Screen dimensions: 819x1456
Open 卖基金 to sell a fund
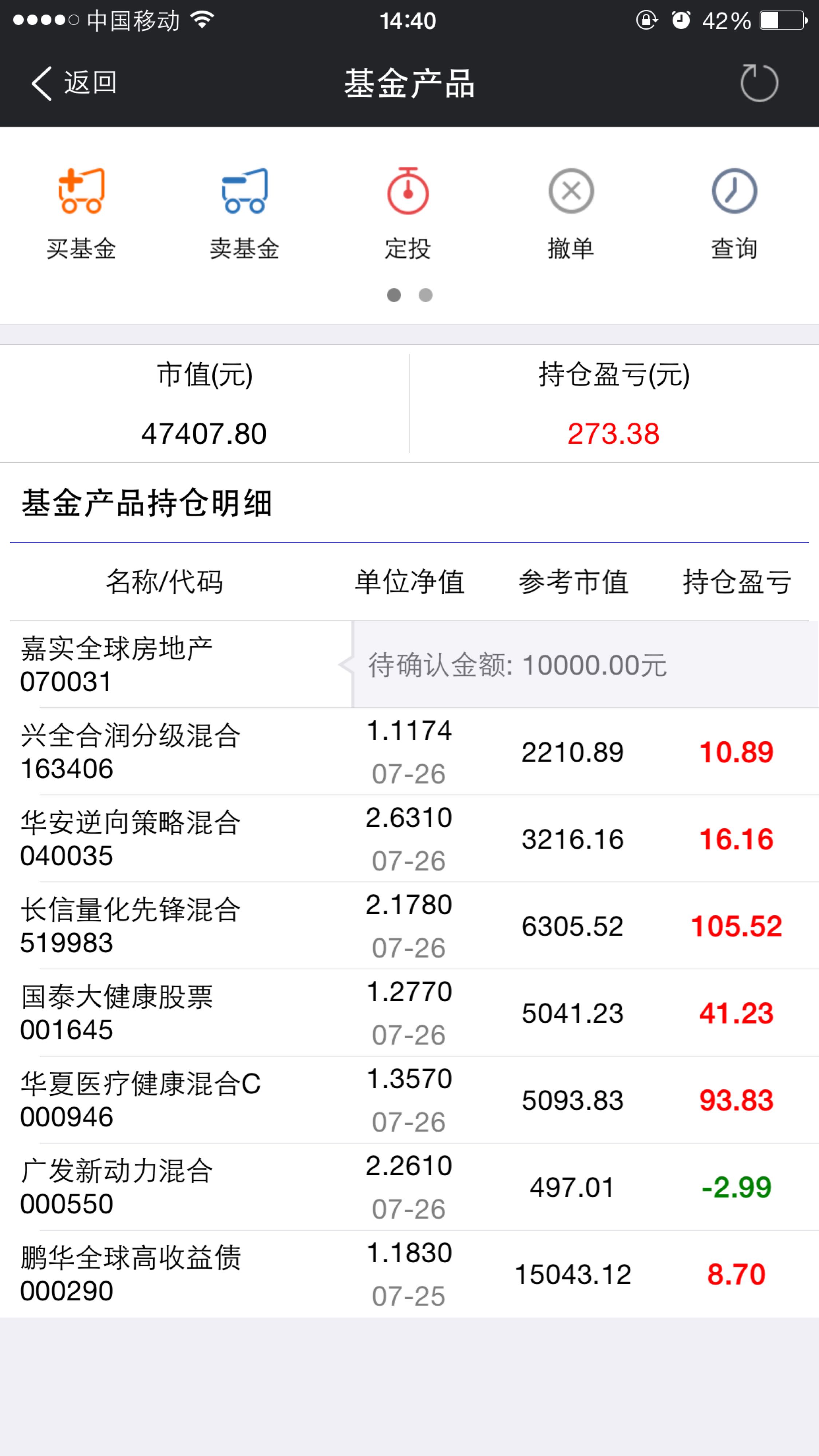click(x=245, y=214)
